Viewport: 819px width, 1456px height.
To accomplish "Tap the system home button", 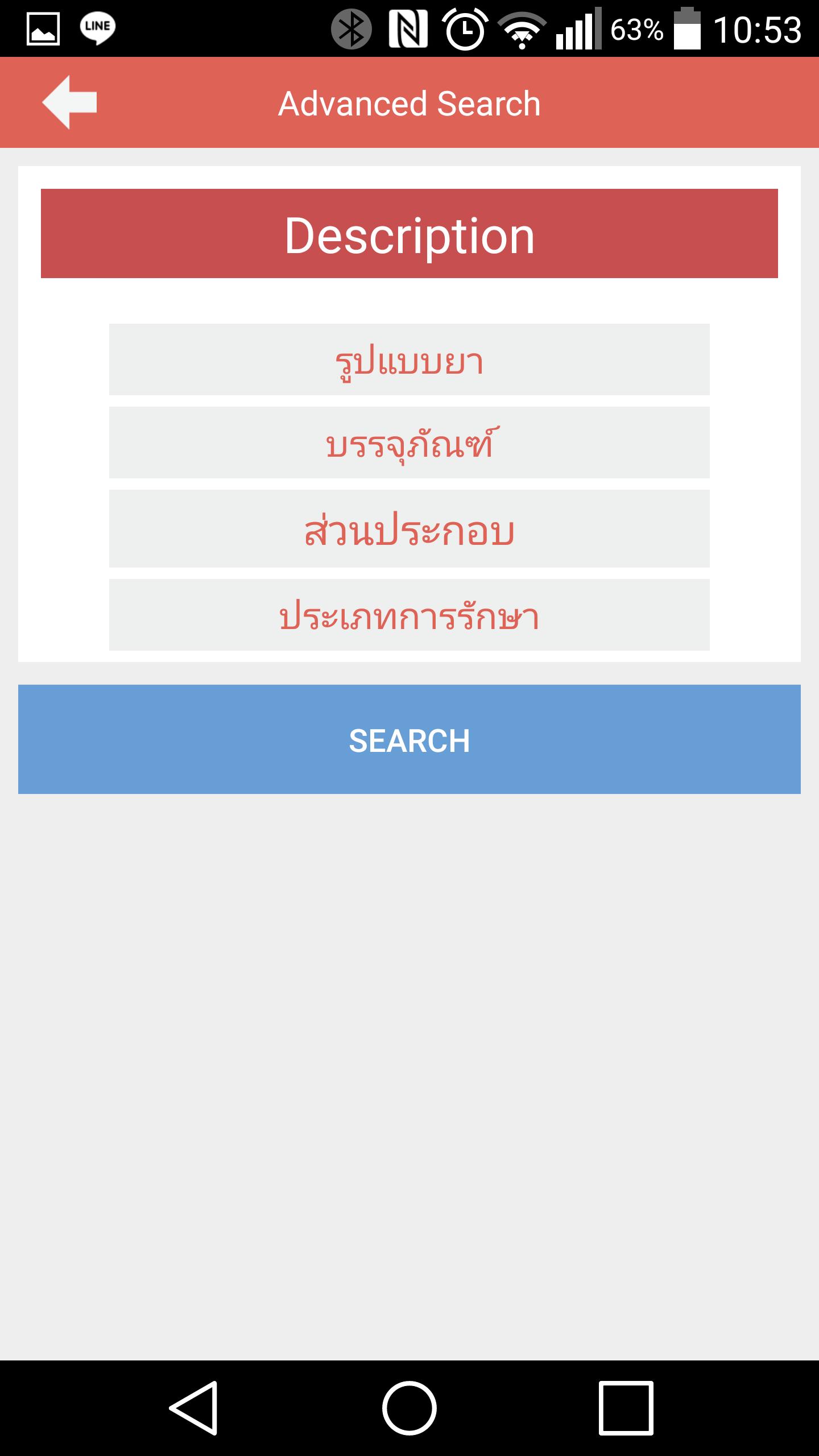I will [409, 1408].
